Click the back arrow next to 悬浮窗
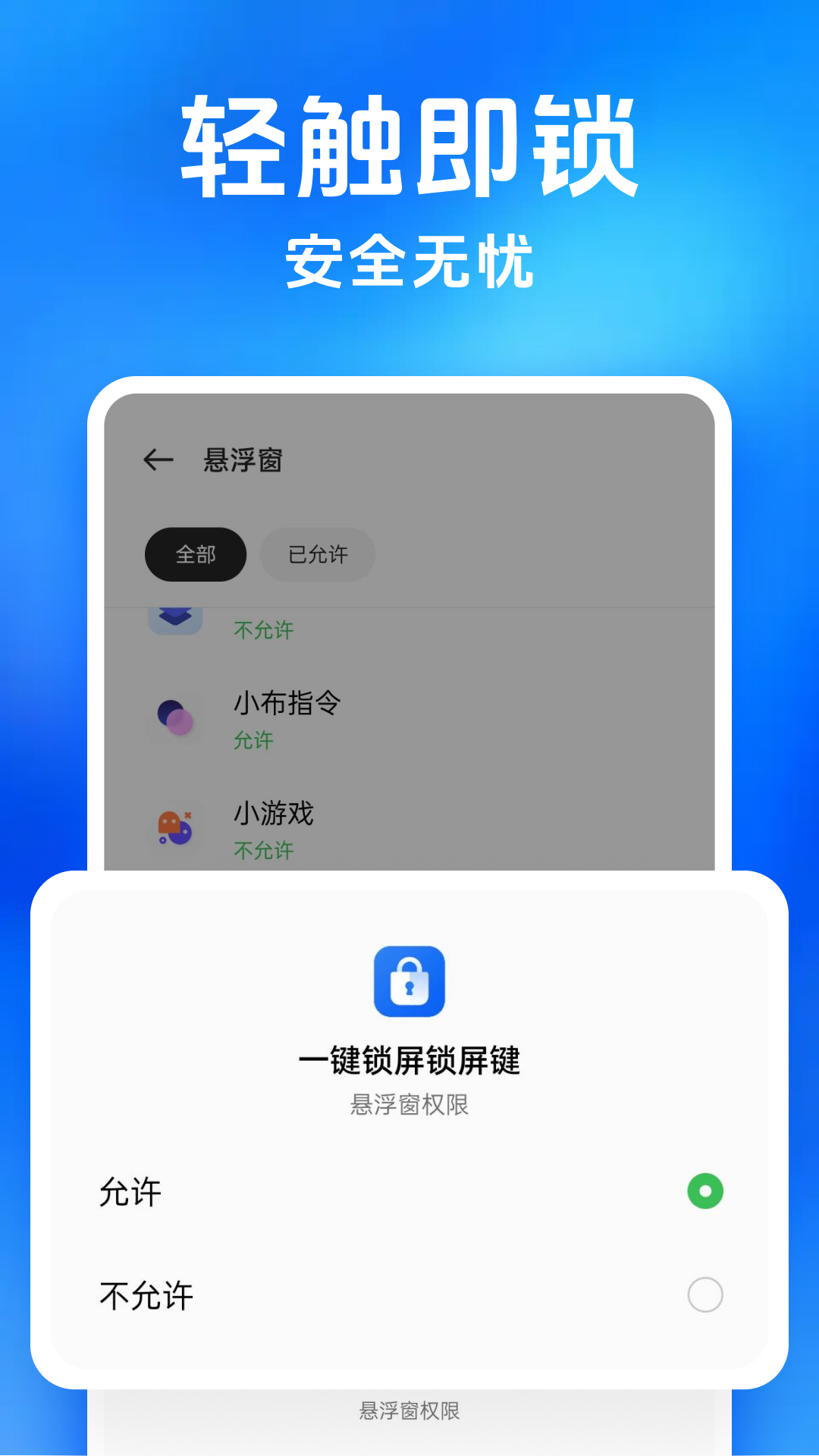Image resolution: width=819 pixels, height=1456 pixels. pos(156,460)
